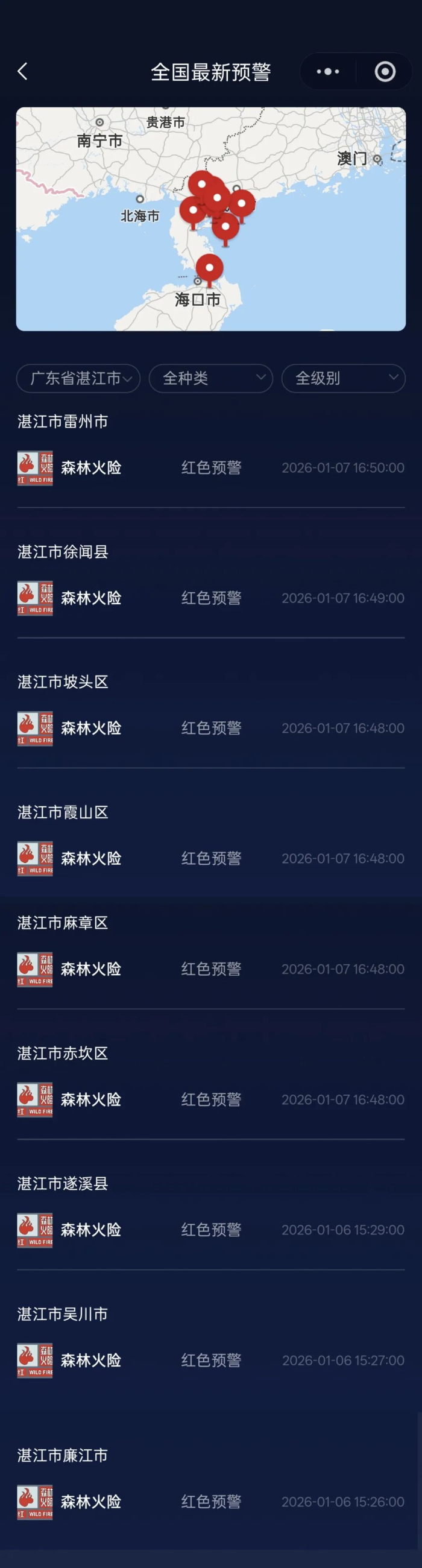Open the 全级别 warning level filter

tap(343, 378)
